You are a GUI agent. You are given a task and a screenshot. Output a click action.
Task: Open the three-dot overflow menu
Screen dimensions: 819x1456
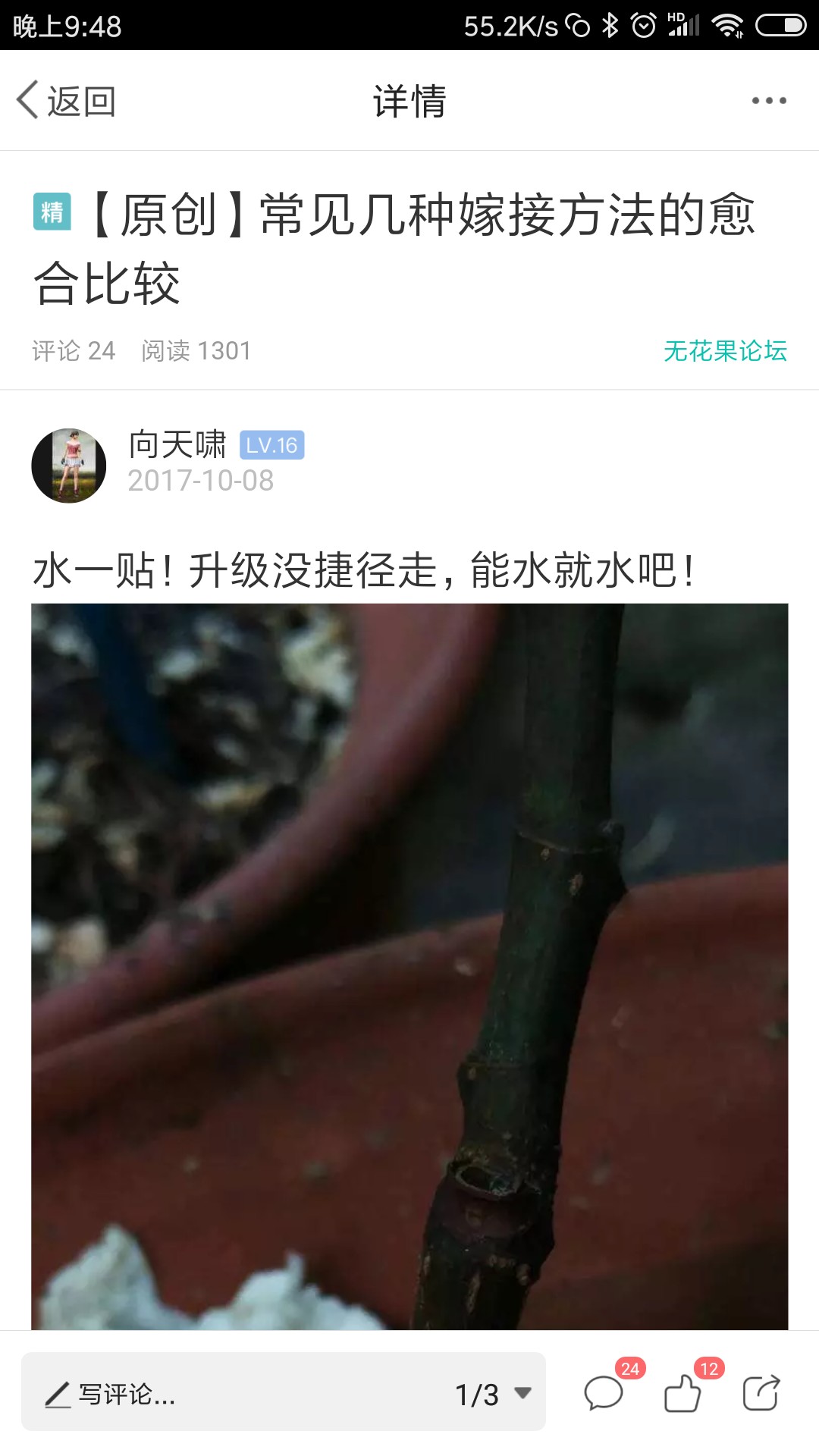point(769,101)
